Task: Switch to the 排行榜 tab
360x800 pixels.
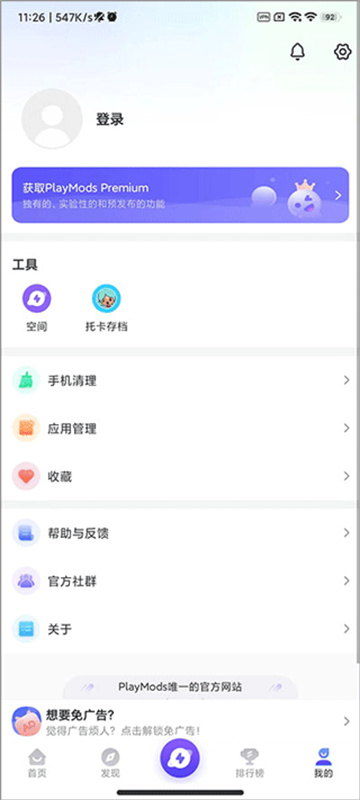Action: (250, 763)
